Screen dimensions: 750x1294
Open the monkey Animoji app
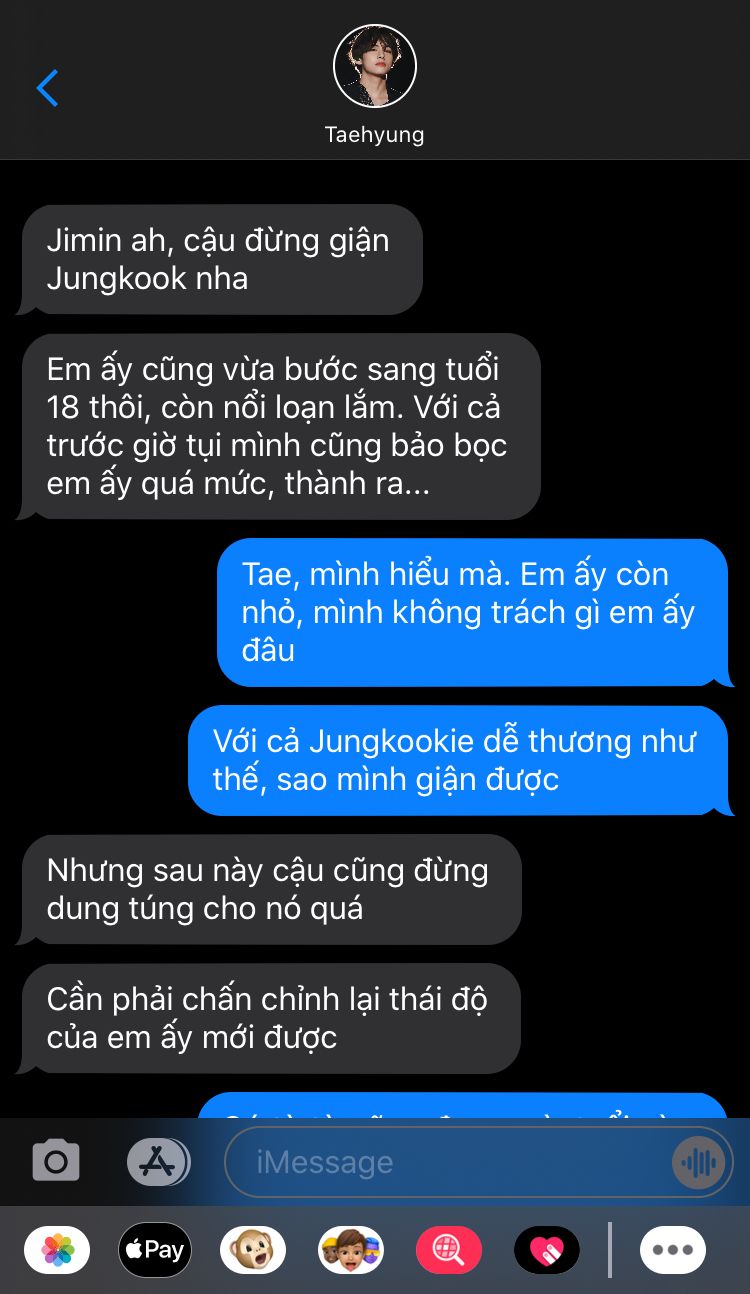[253, 1249]
